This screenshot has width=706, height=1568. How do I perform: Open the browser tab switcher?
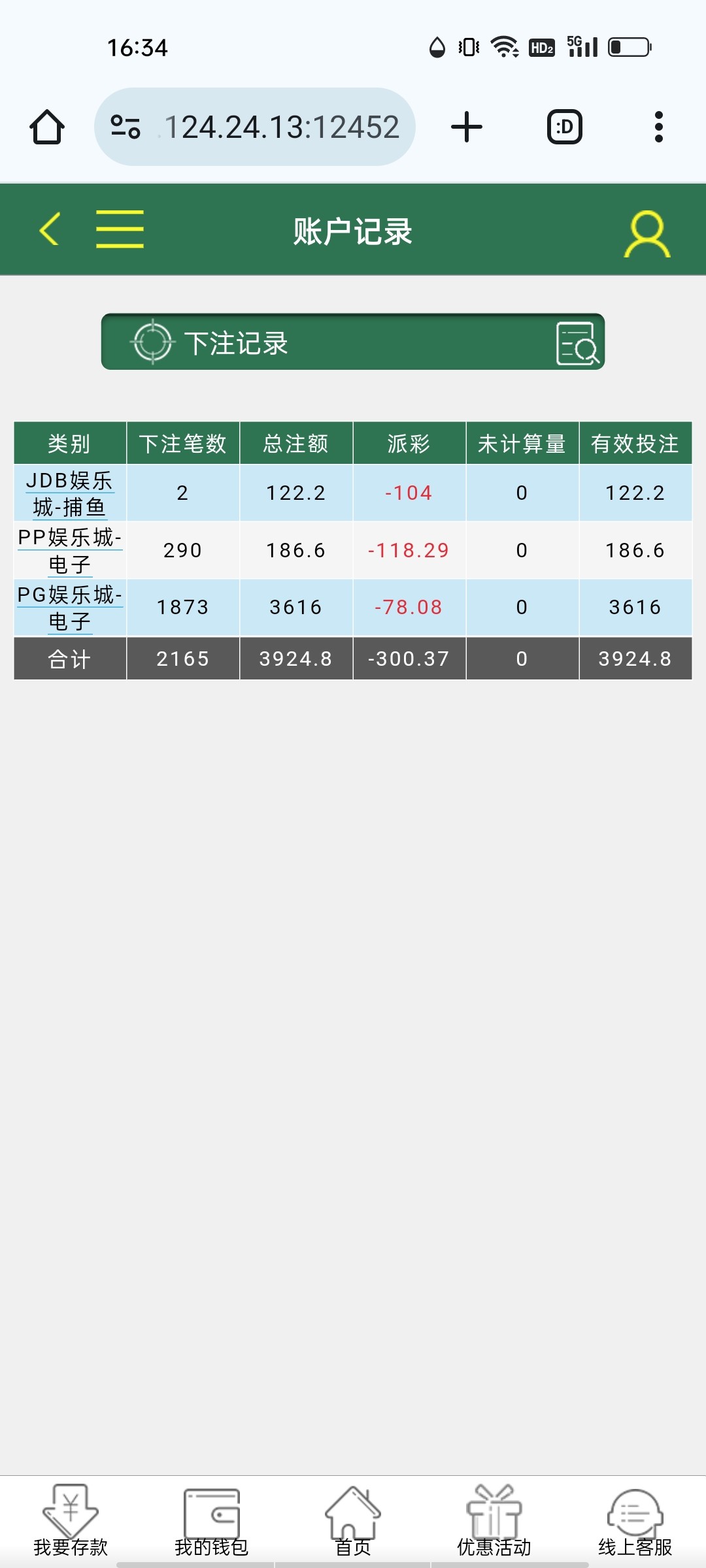point(564,127)
